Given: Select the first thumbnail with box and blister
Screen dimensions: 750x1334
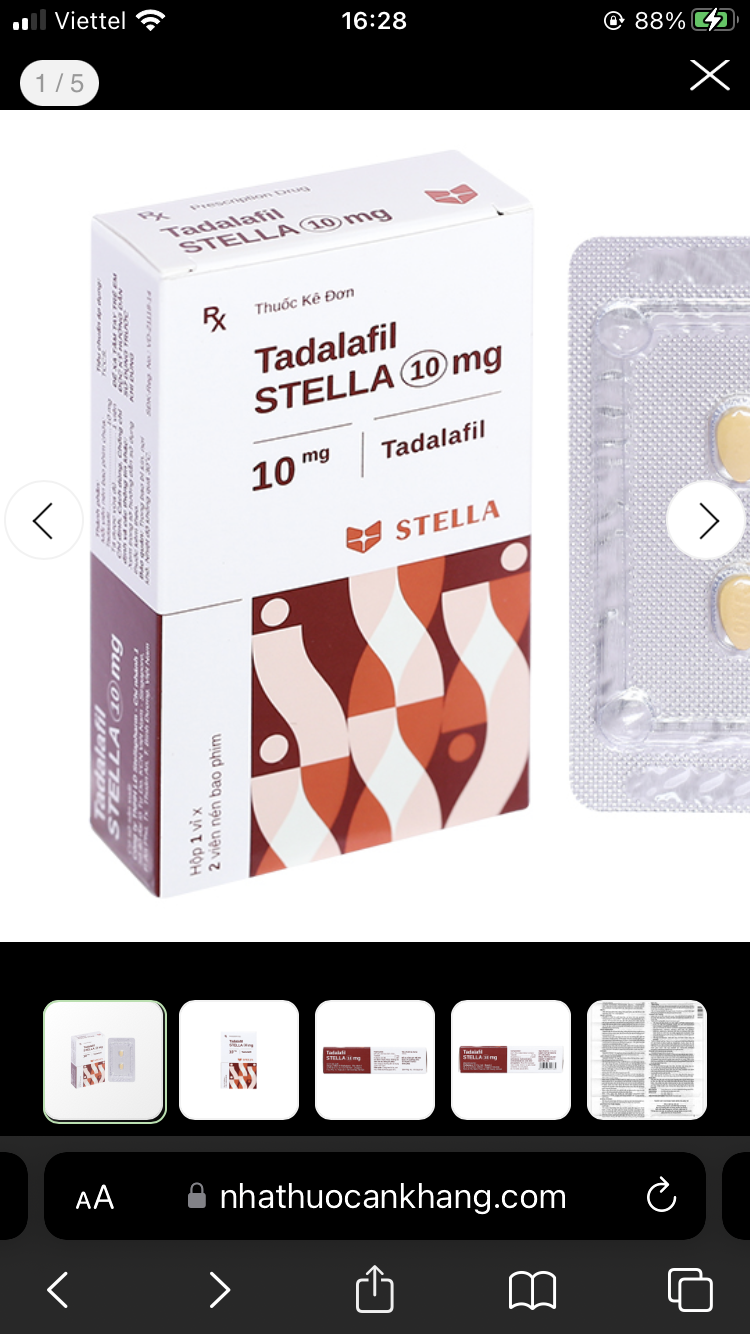Looking at the screenshot, I should click(104, 1060).
